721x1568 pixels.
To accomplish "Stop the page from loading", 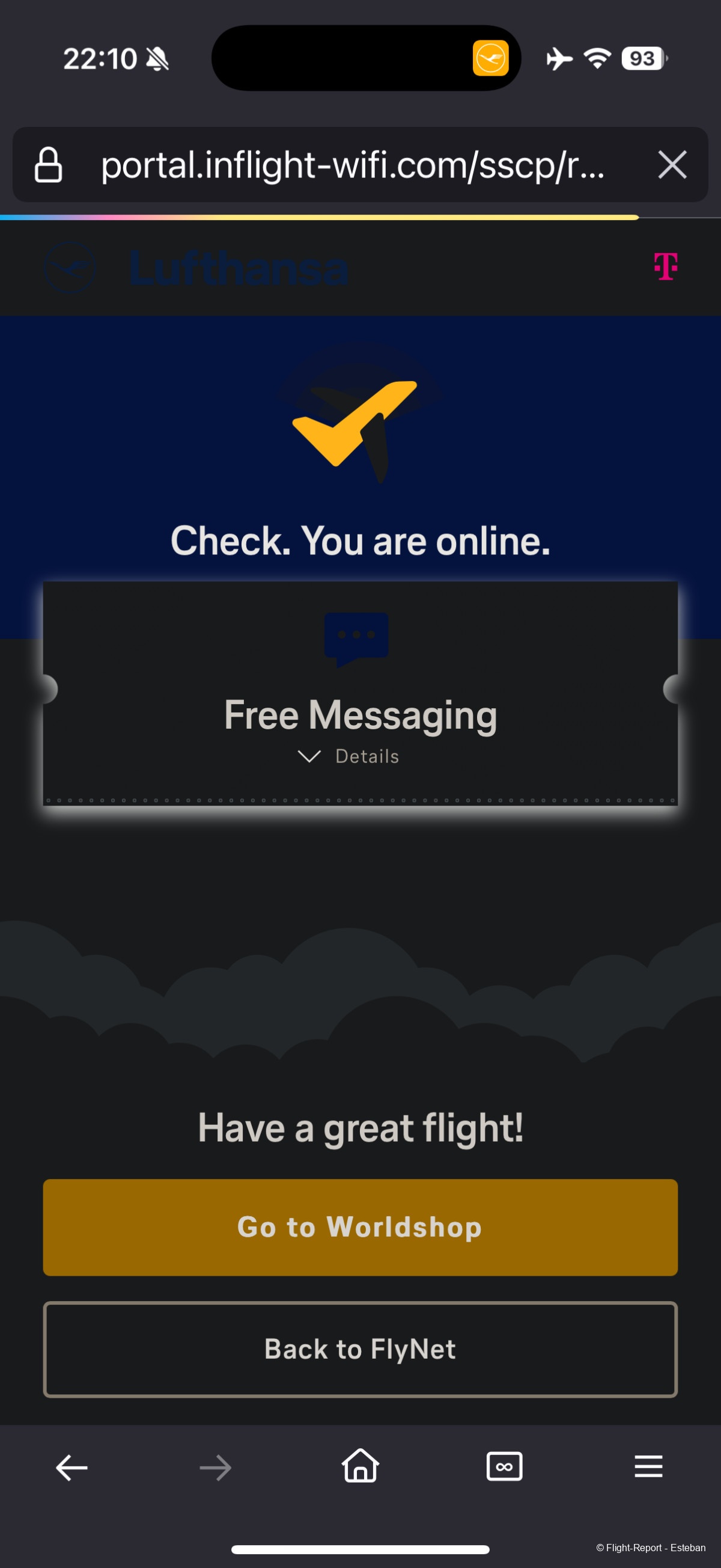I will [x=672, y=165].
